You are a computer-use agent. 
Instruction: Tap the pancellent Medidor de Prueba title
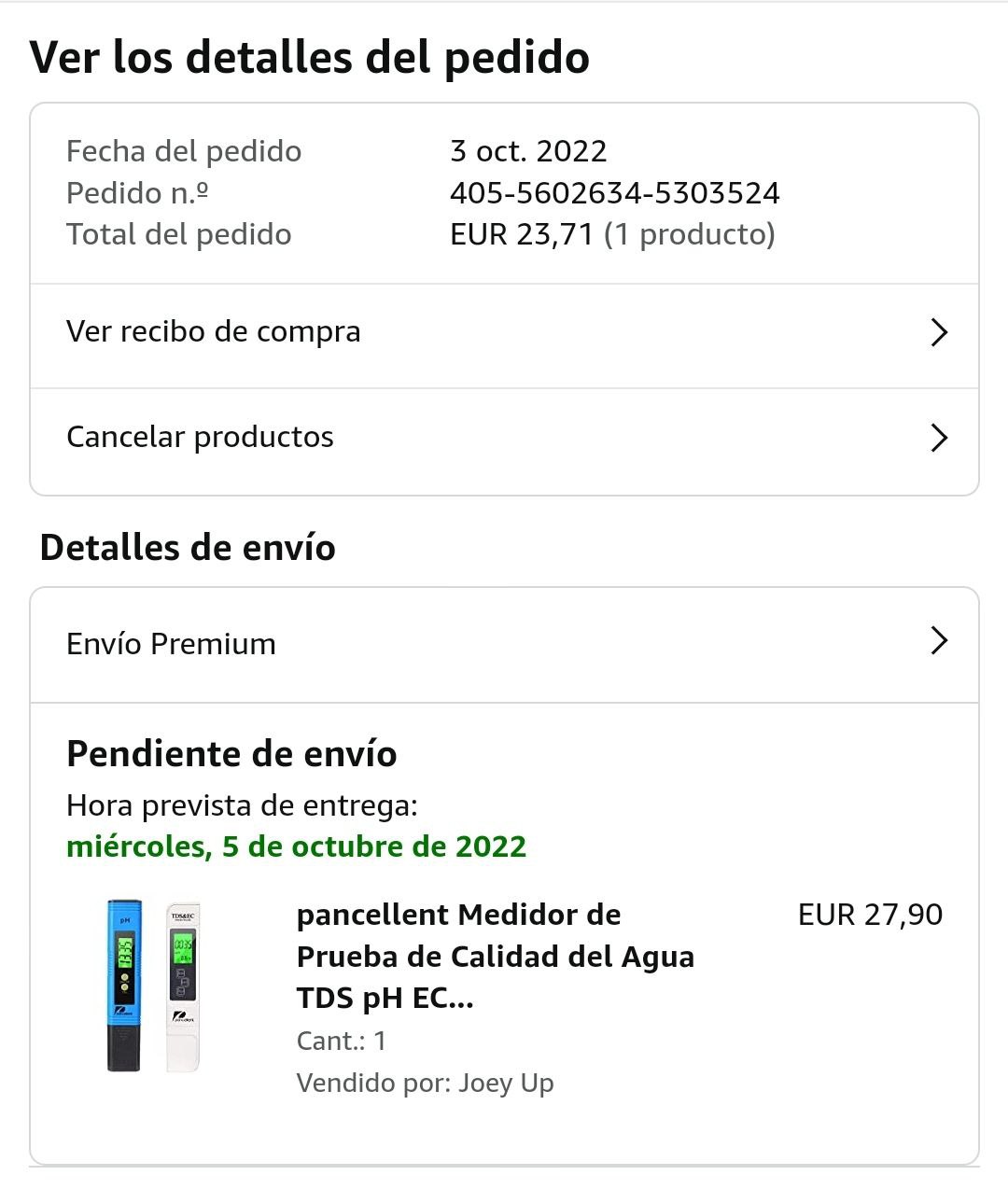coord(495,957)
